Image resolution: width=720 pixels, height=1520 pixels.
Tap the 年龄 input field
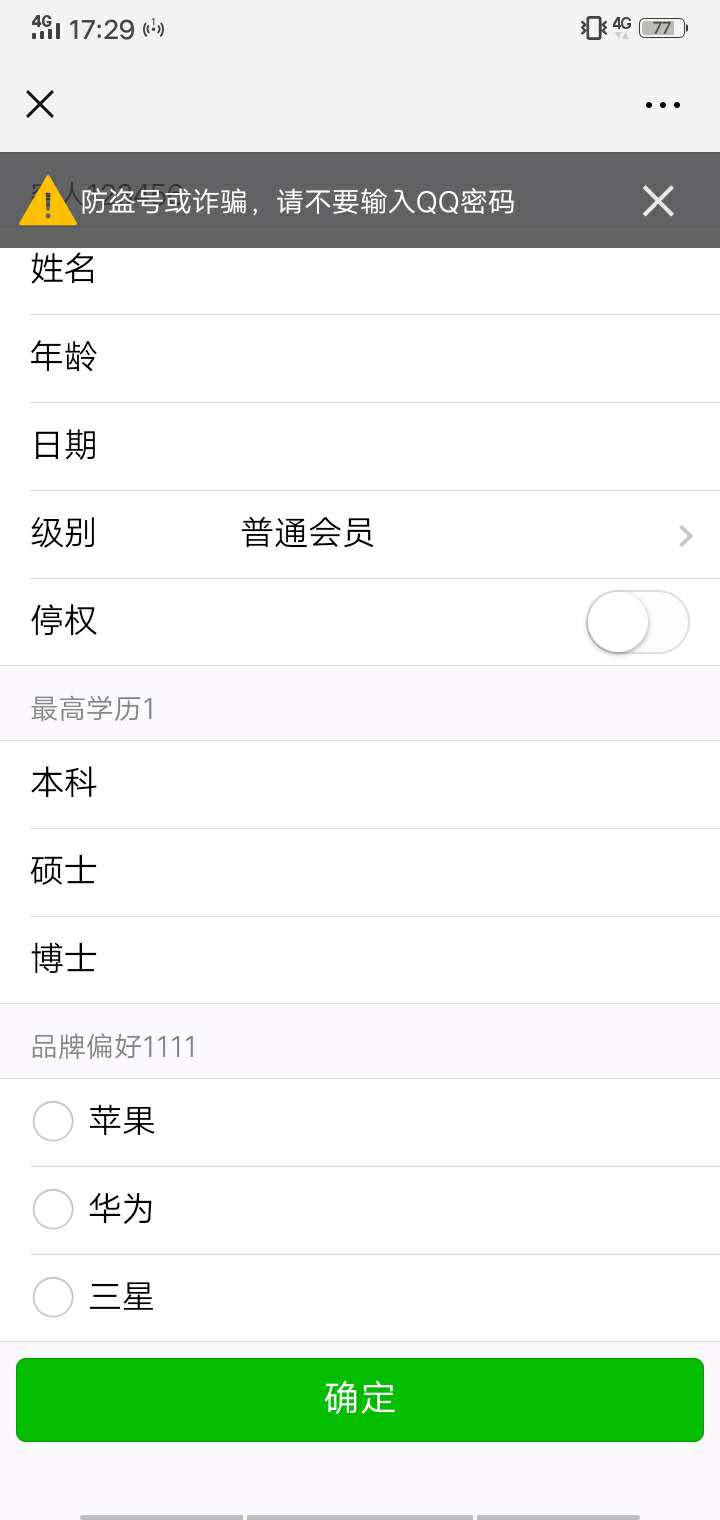tap(360, 358)
